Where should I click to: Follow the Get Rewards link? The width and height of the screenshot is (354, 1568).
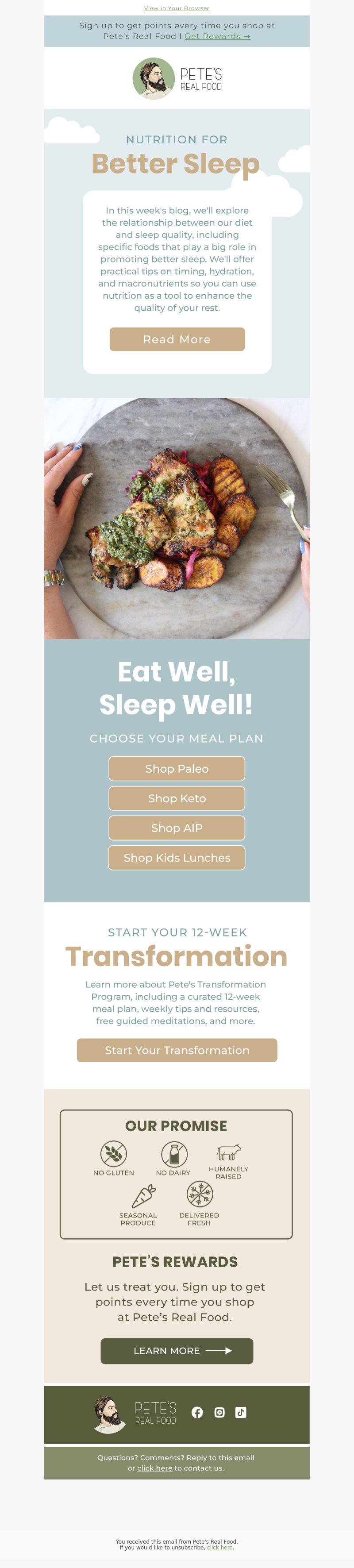[217, 37]
